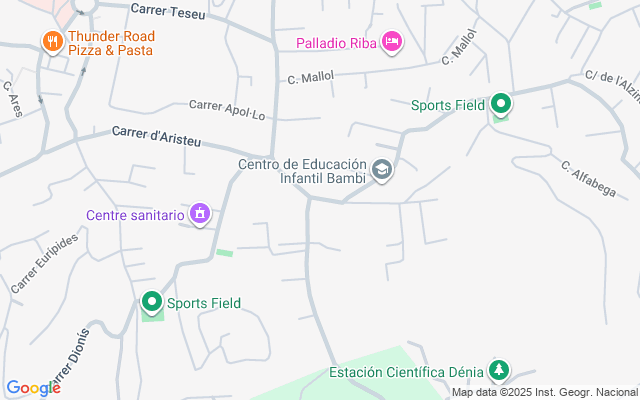Open the Centre sanitario place pin
The image size is (640, 400).
pyautogui.click(x=200, y=213)
